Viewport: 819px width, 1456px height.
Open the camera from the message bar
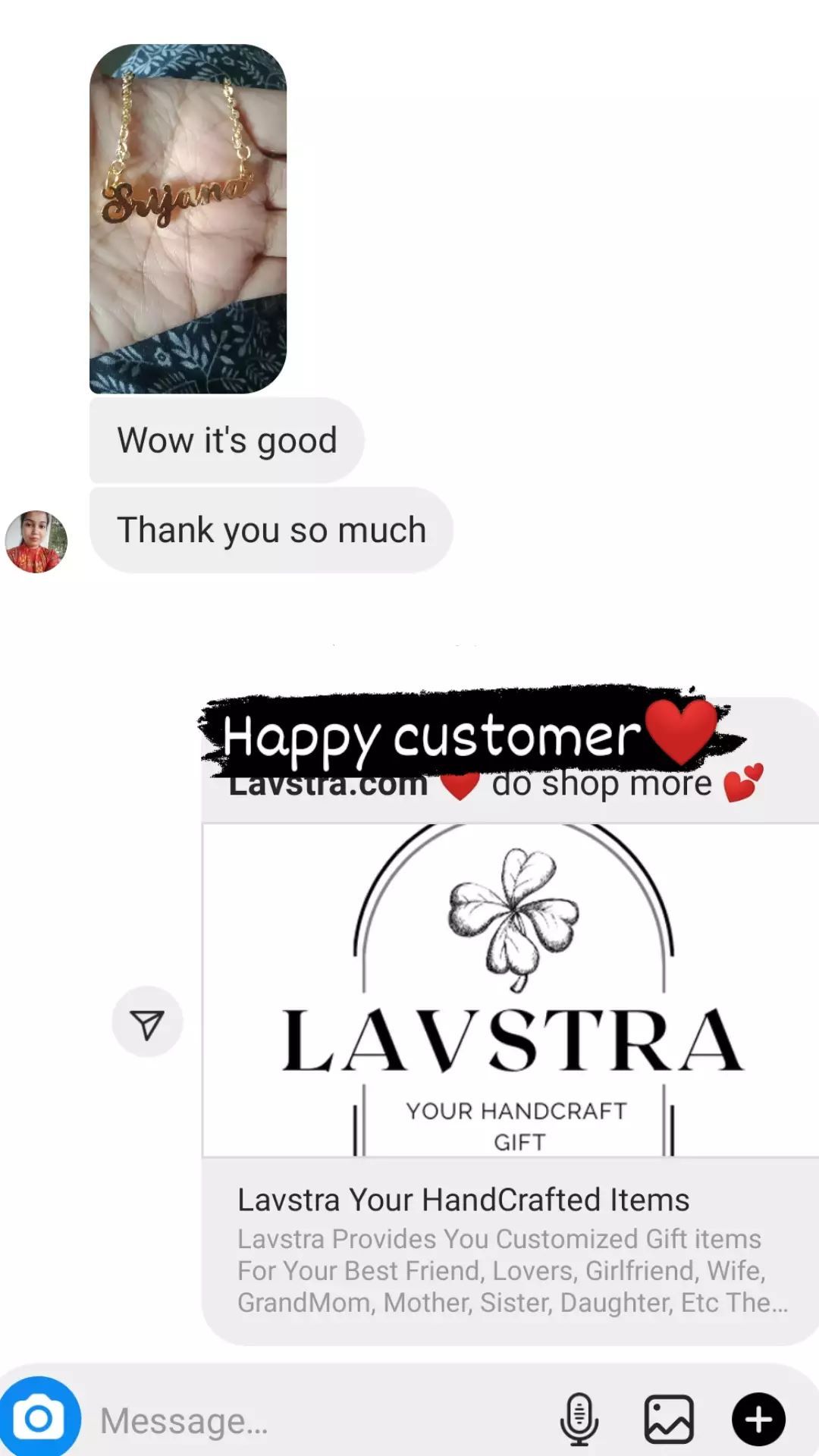39,1418
